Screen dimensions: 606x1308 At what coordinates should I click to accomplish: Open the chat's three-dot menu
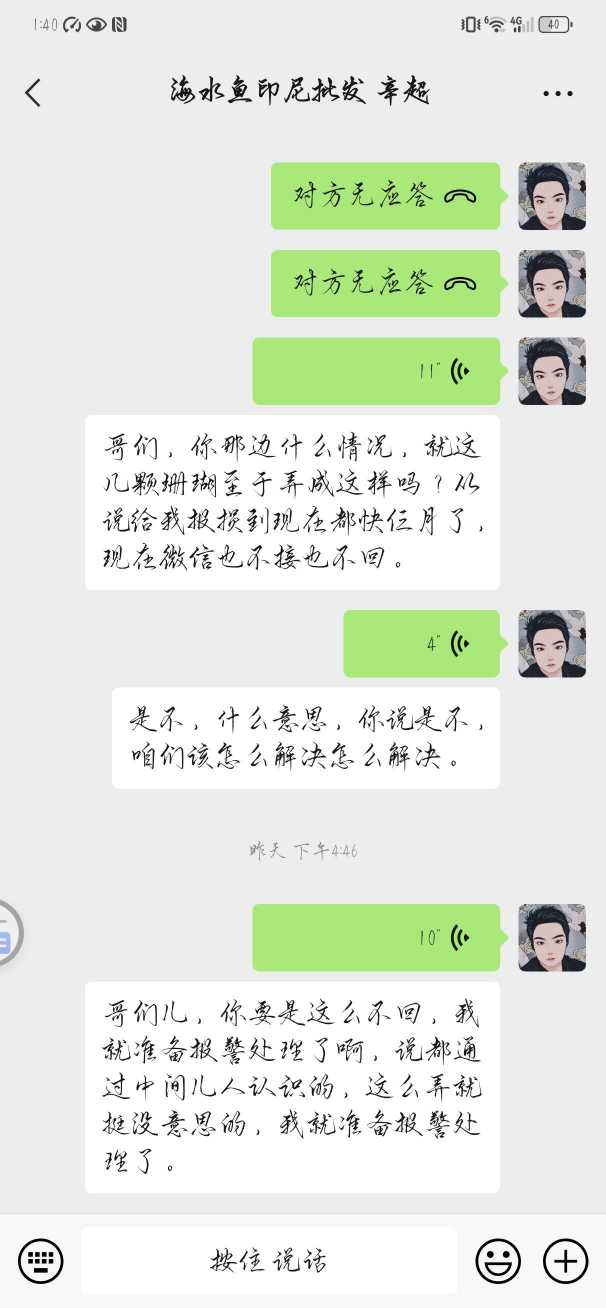pos(557,93)
